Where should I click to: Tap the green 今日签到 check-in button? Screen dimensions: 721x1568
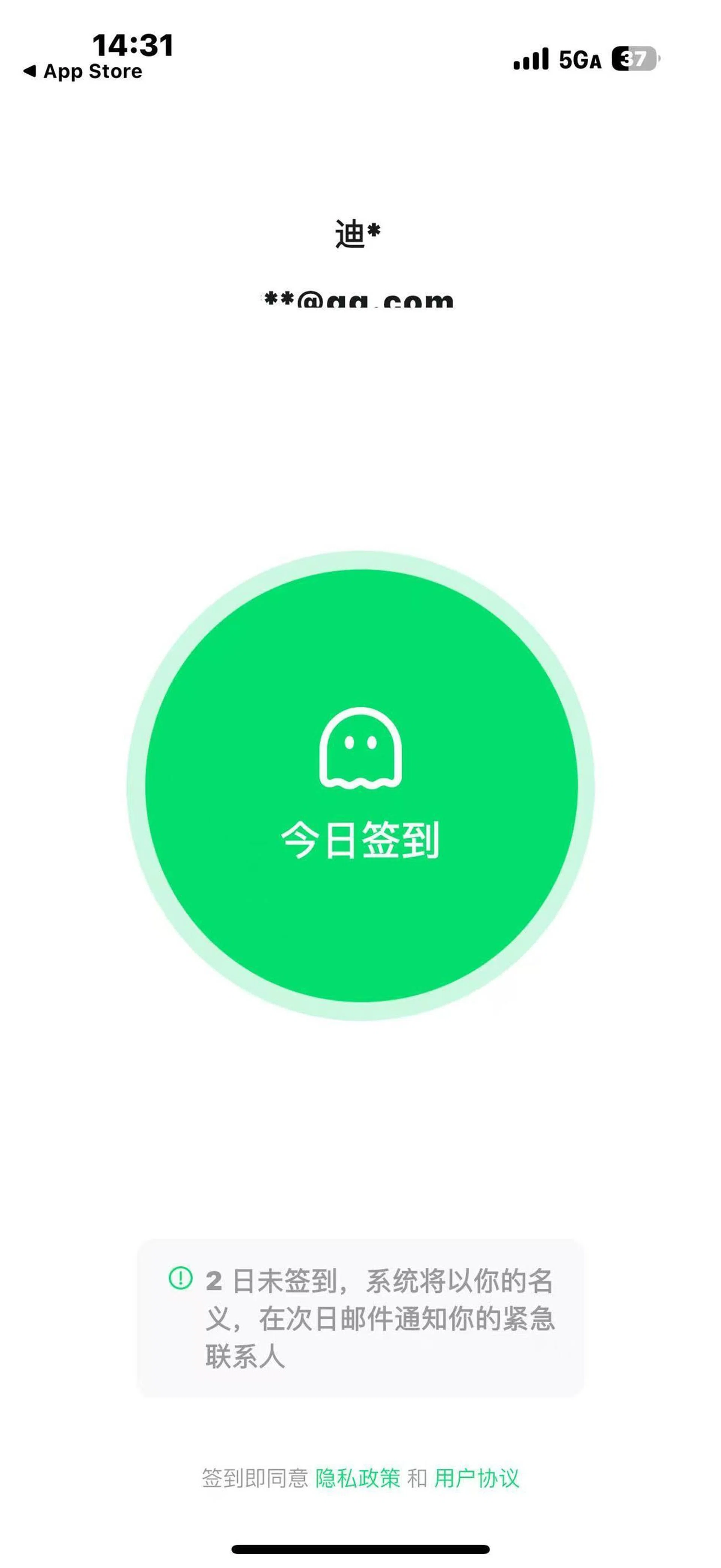click(361, 785)
